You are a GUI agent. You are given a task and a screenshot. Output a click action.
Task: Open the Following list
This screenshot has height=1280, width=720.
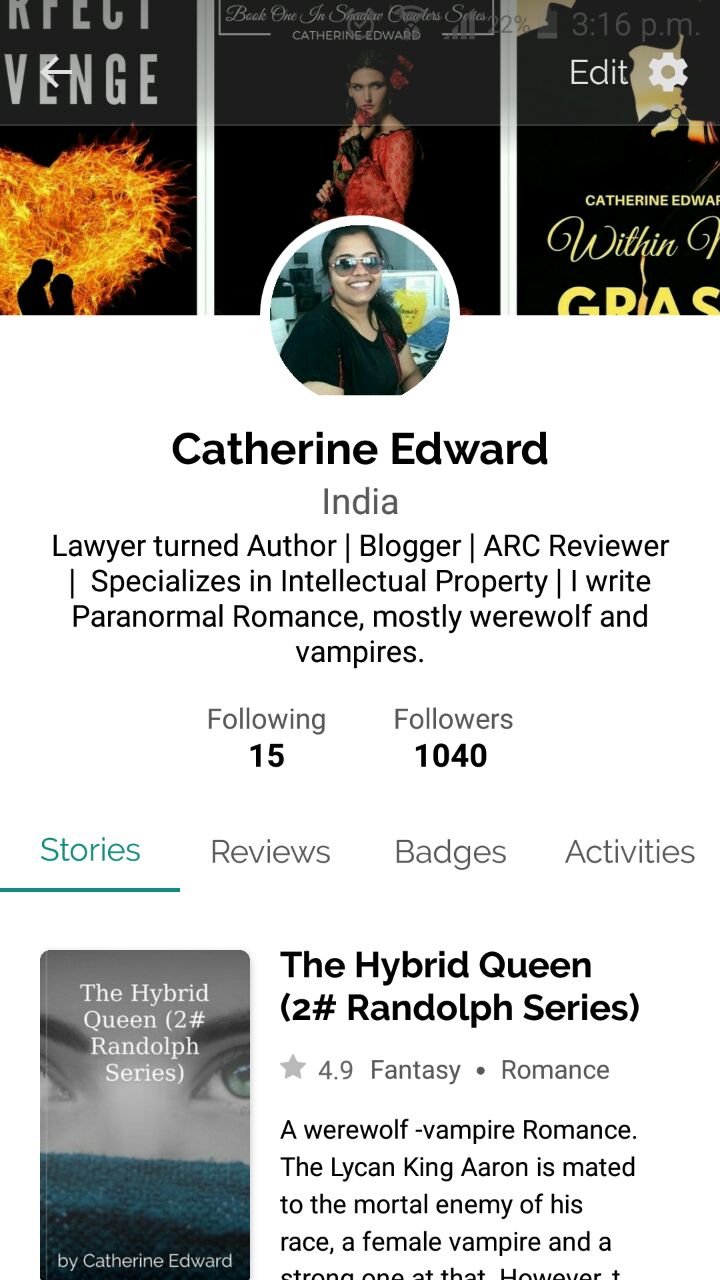[266, 738]
